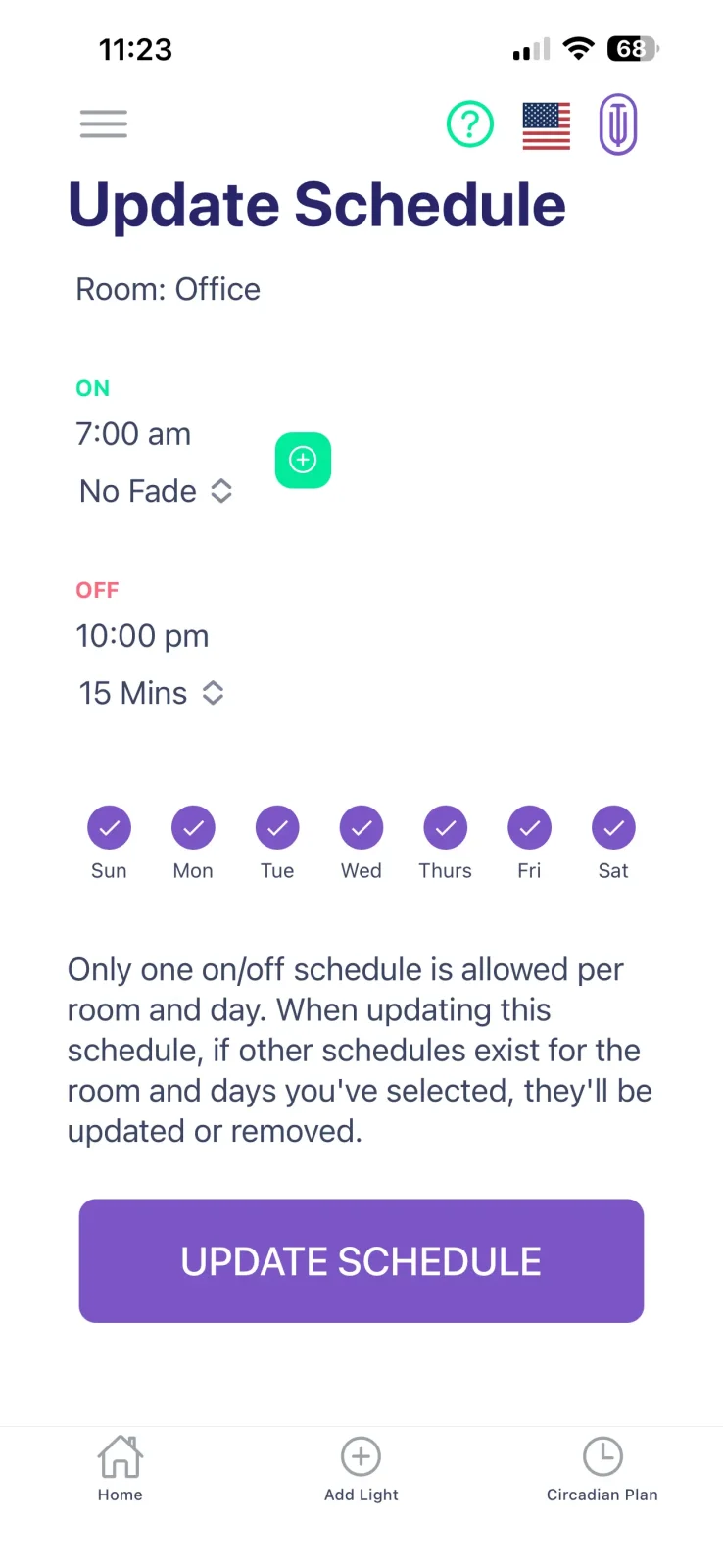Expand the OFF fade duration selector
Image resolution: width=723 pixels, height=1568 pixels.
point(212,693)
